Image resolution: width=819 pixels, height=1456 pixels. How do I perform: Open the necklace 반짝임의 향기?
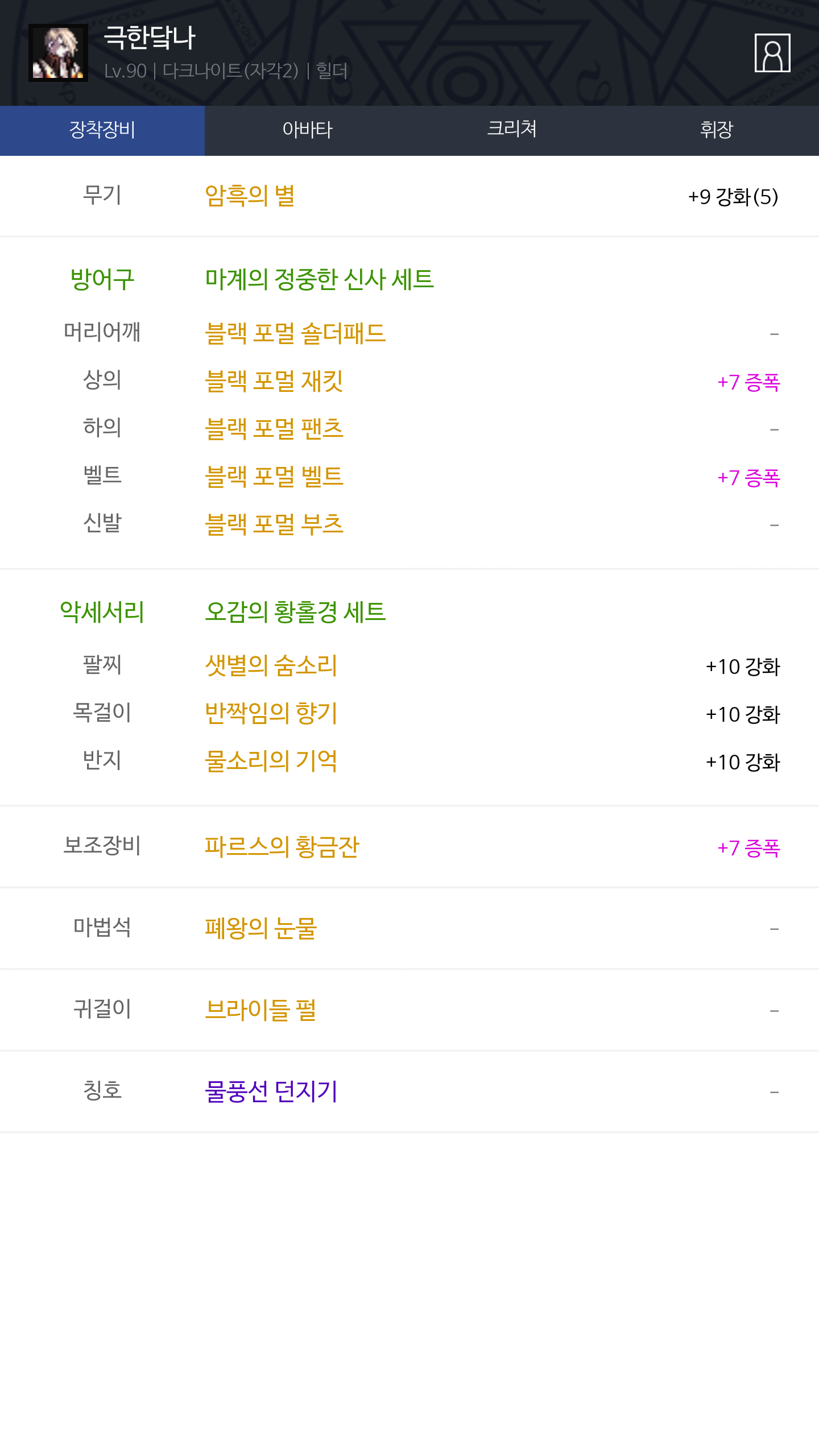point(271,713)
